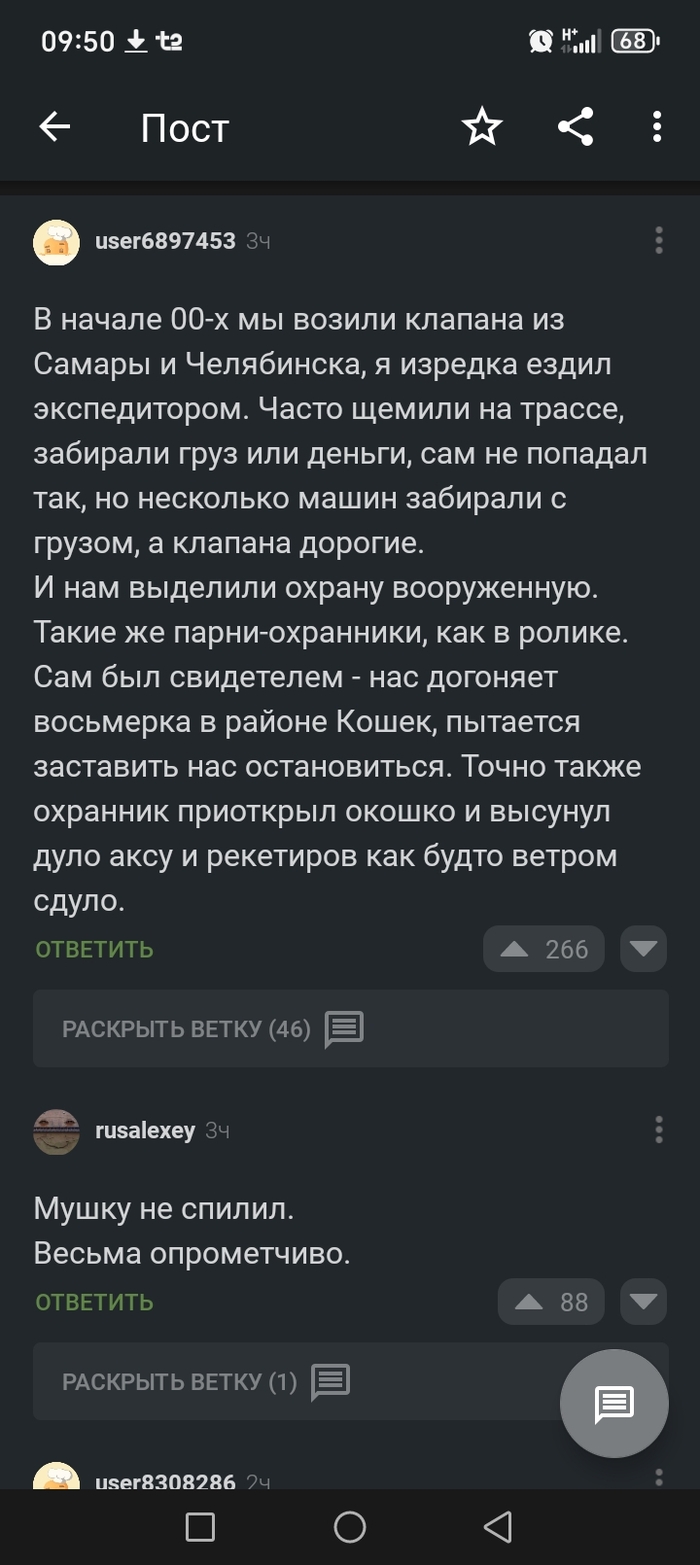This screenshot has width=700, height=1565.
Task: Save this post with the star icon
Action: tap(482, 127)
